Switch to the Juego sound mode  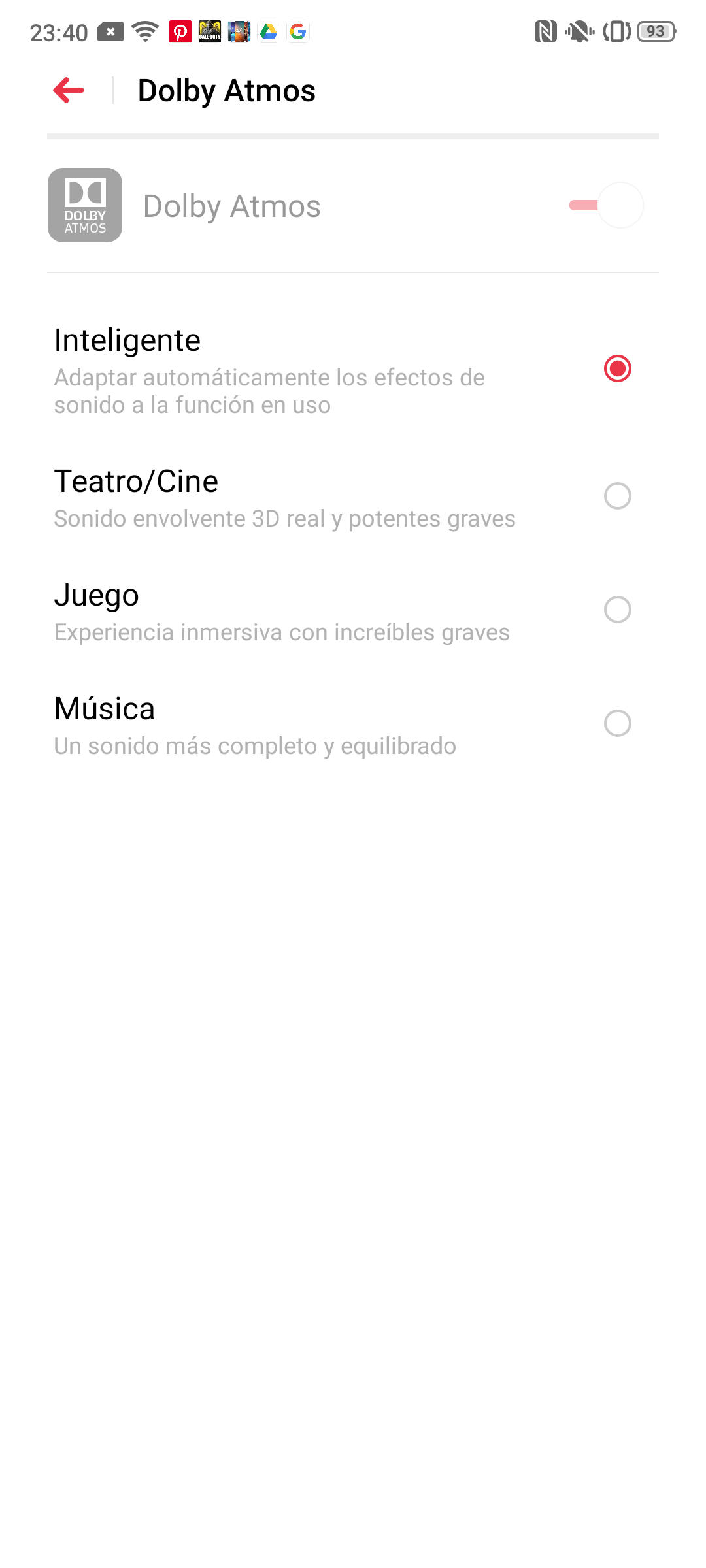[353, 610]
